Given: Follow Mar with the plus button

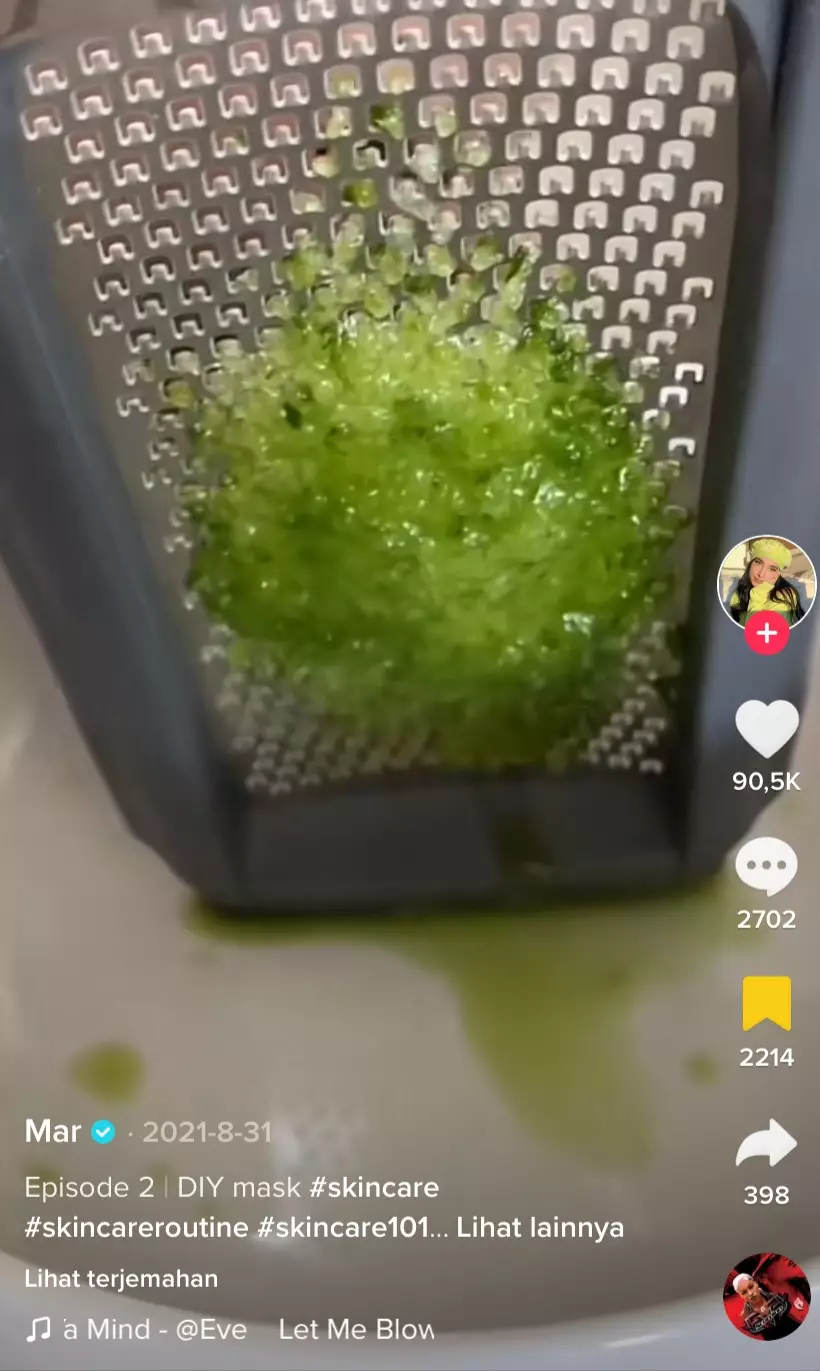Looking at the screenshot, I should click(767, 634).
